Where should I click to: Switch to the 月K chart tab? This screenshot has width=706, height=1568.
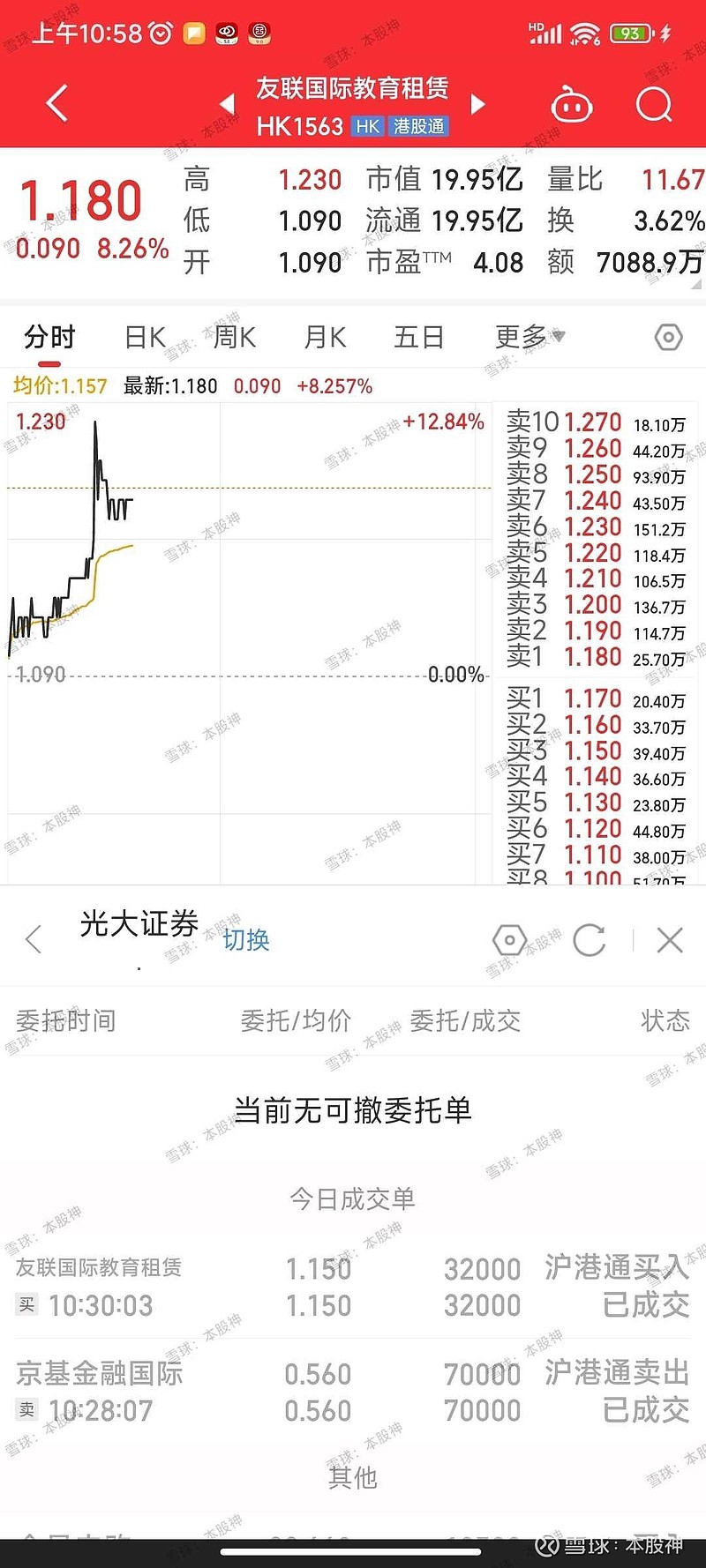coord(325,338)
